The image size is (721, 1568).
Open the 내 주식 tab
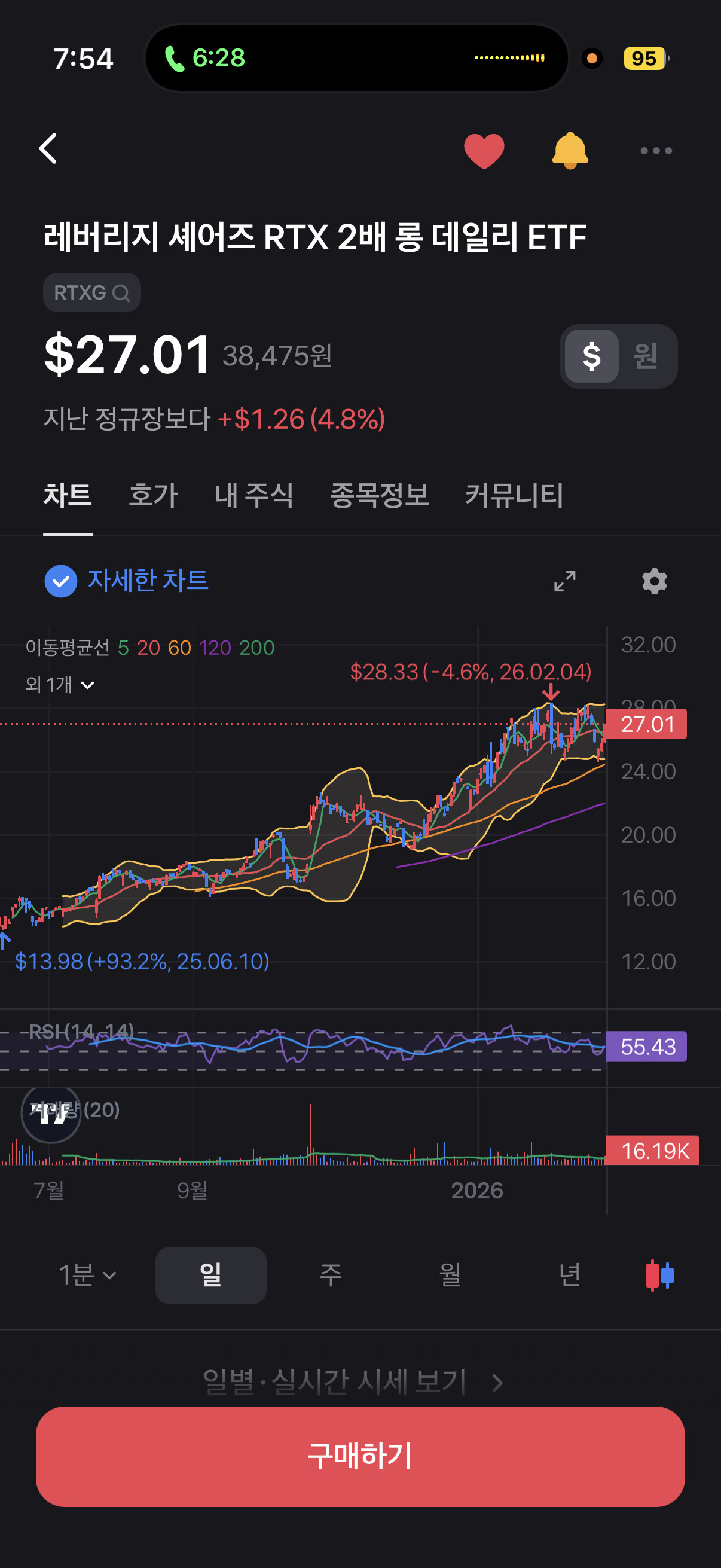click(x=254, y=495)
